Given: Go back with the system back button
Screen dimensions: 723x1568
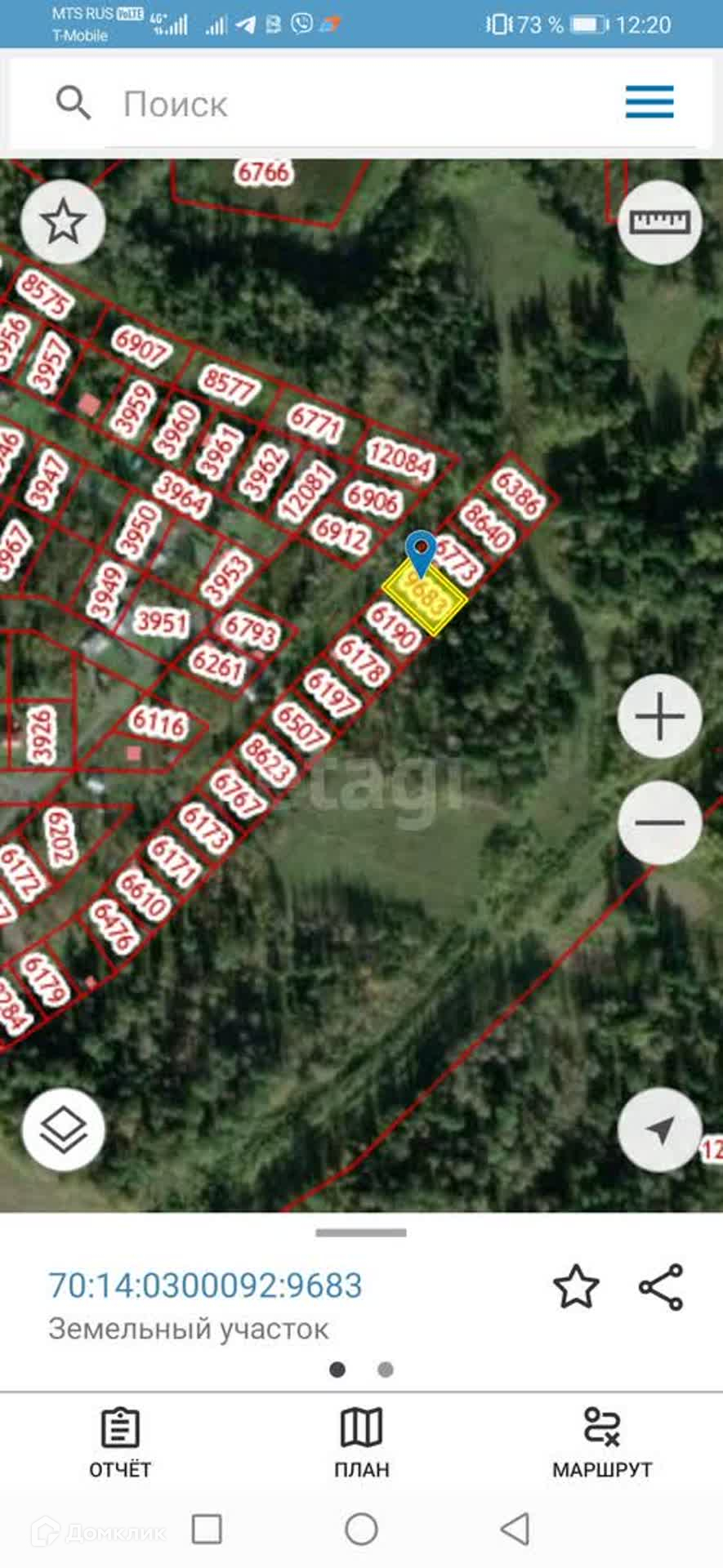Looking at the screenshot, I should tap(515, 1529).
